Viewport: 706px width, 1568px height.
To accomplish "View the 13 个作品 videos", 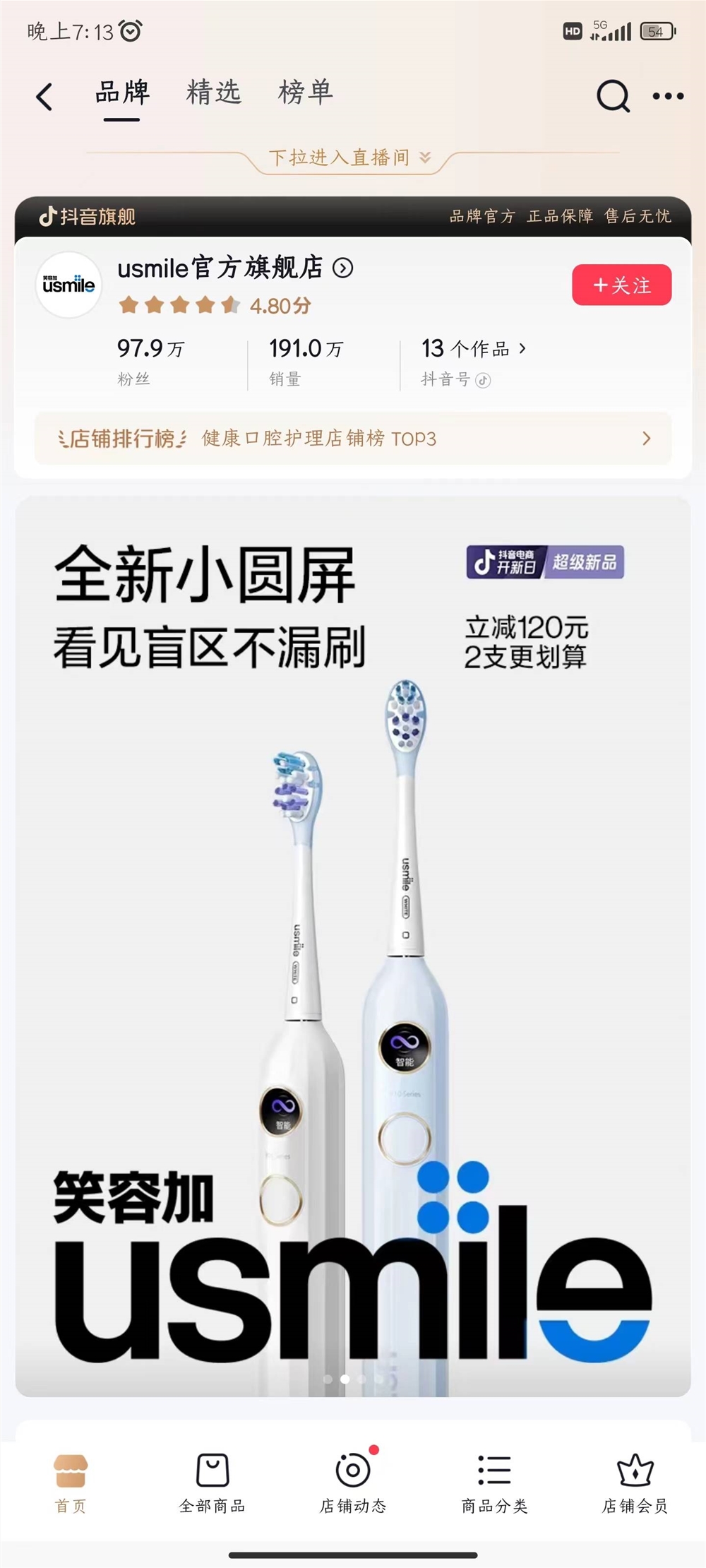I will (x=473, y=349).
